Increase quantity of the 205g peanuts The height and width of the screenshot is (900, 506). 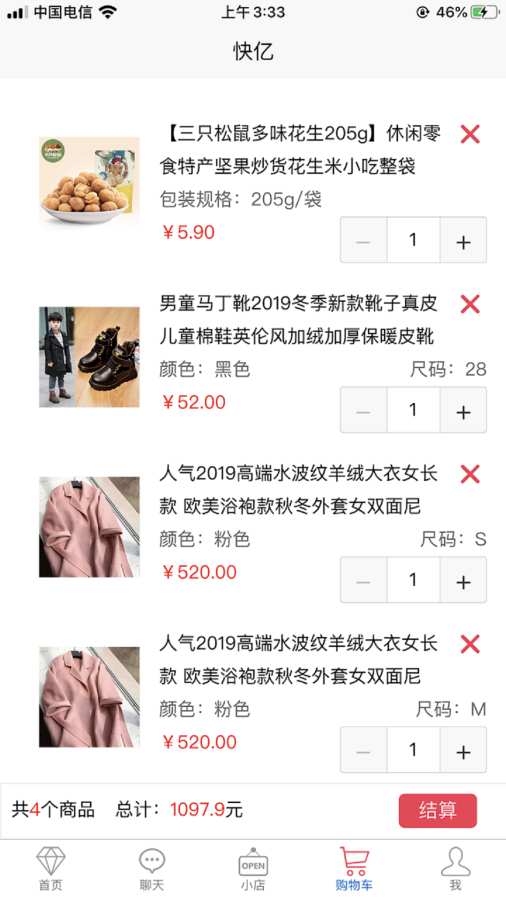pos(463,240)
